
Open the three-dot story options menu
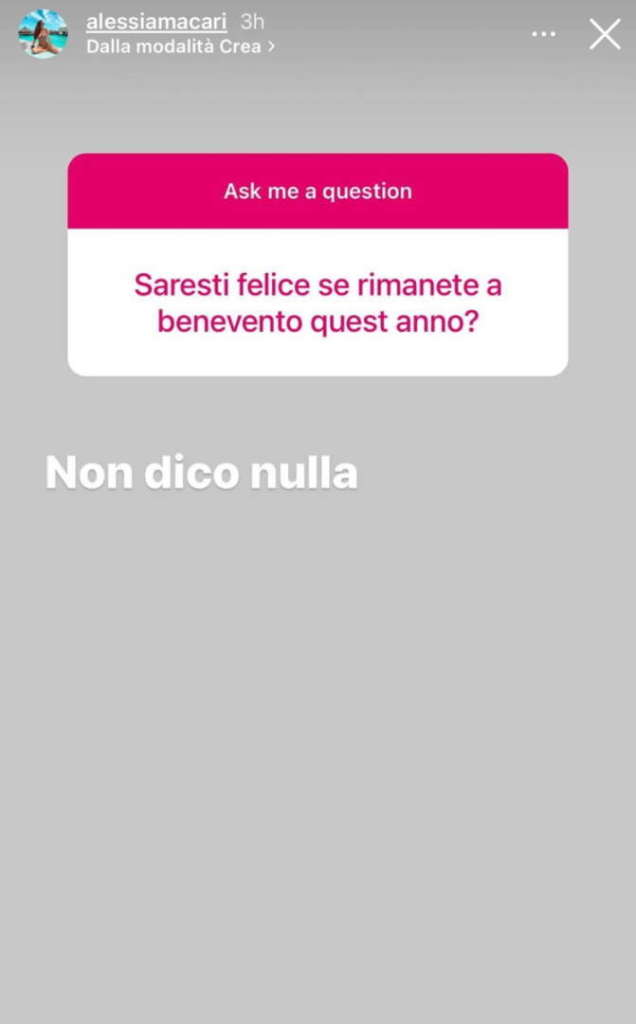[544, 34]
